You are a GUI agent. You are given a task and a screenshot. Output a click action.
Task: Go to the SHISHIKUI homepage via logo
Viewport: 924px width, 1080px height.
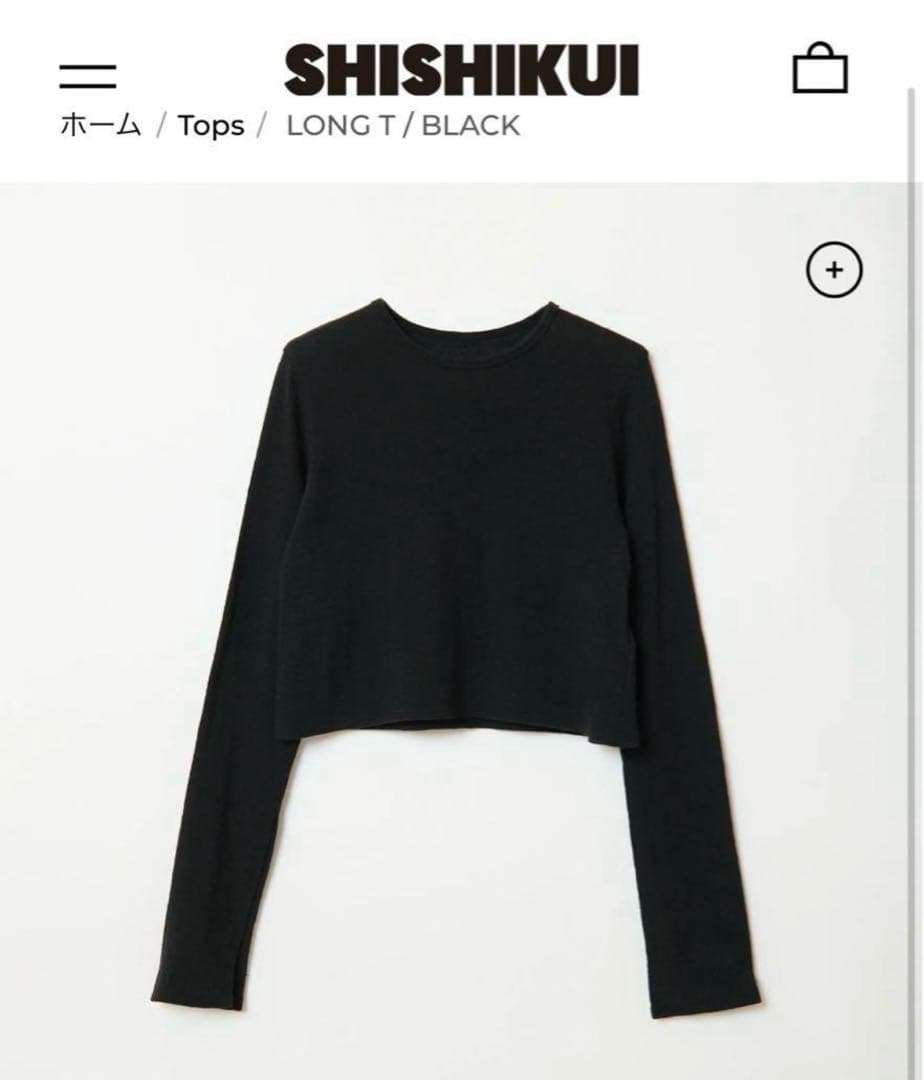click(x=461, y=72)
